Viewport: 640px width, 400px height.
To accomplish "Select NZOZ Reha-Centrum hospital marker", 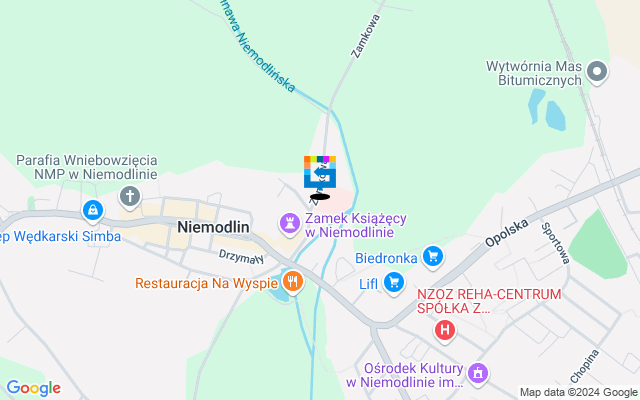I will (445, 329).
